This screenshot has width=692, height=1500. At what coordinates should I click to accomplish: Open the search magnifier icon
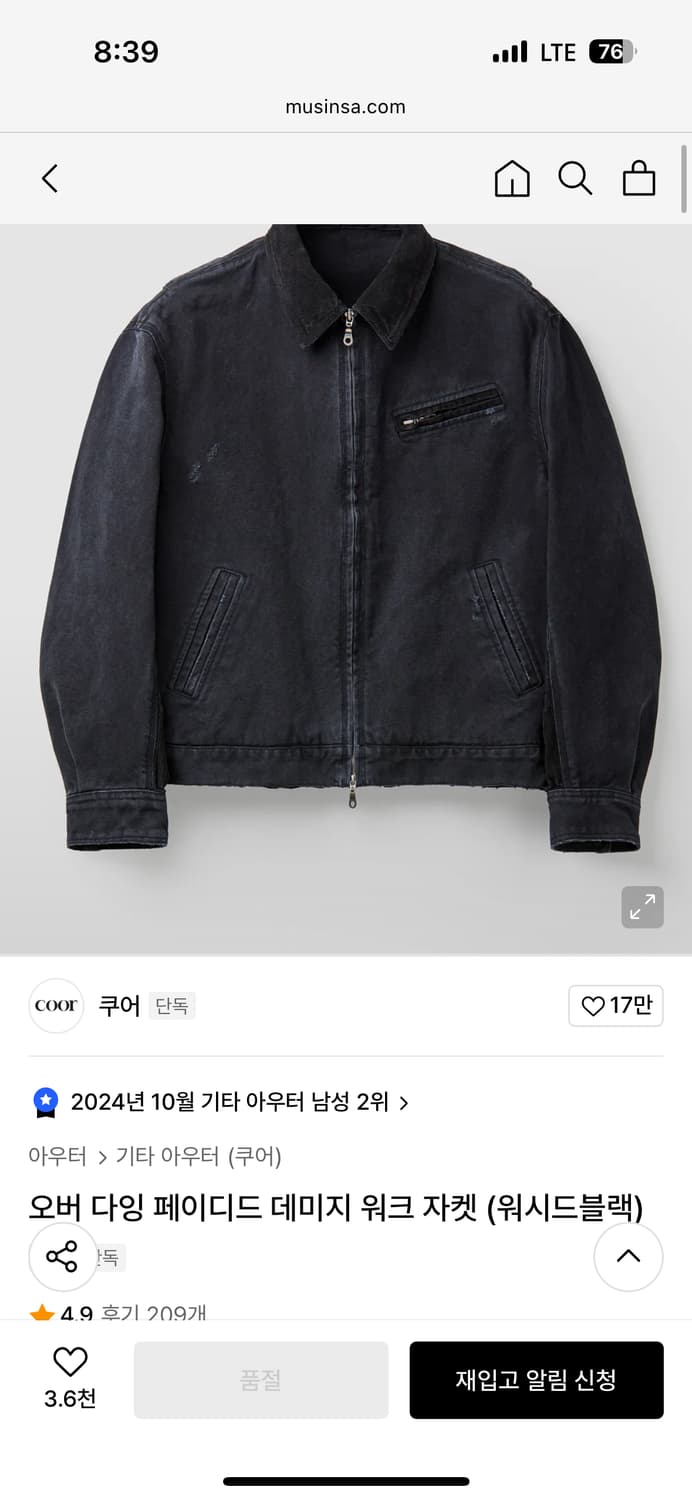coord(574,179)
